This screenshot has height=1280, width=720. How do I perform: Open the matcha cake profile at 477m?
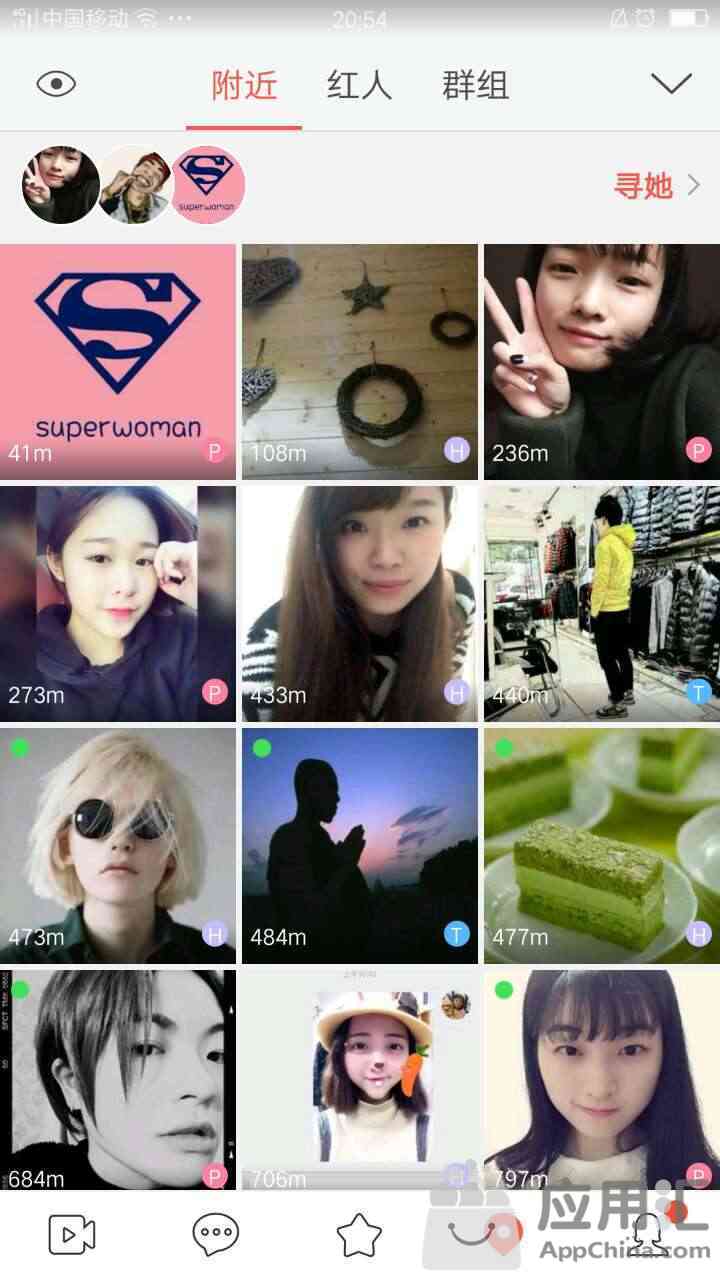click(x=601, y=846)
